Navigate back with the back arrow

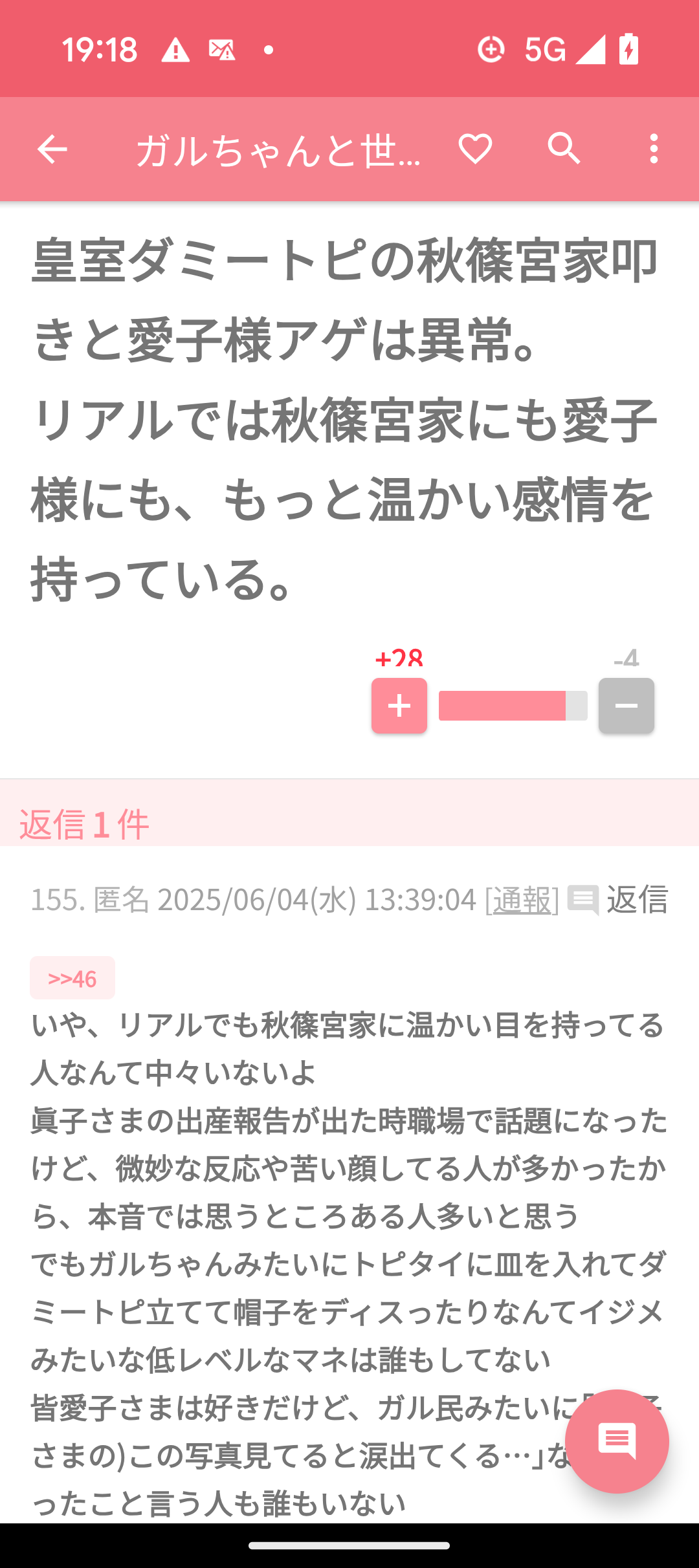pyautogui.click(x=52, y=149)
